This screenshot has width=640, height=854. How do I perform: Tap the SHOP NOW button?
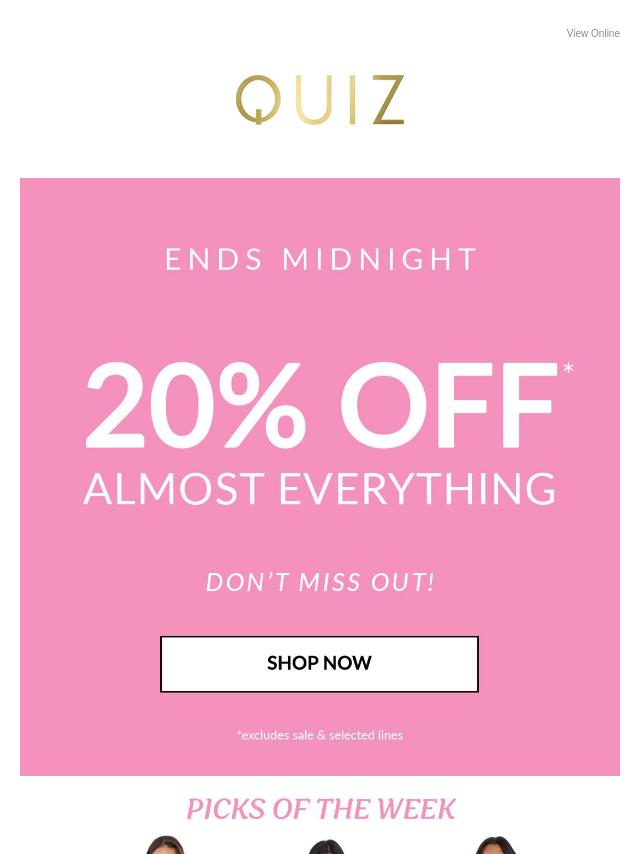319,663
